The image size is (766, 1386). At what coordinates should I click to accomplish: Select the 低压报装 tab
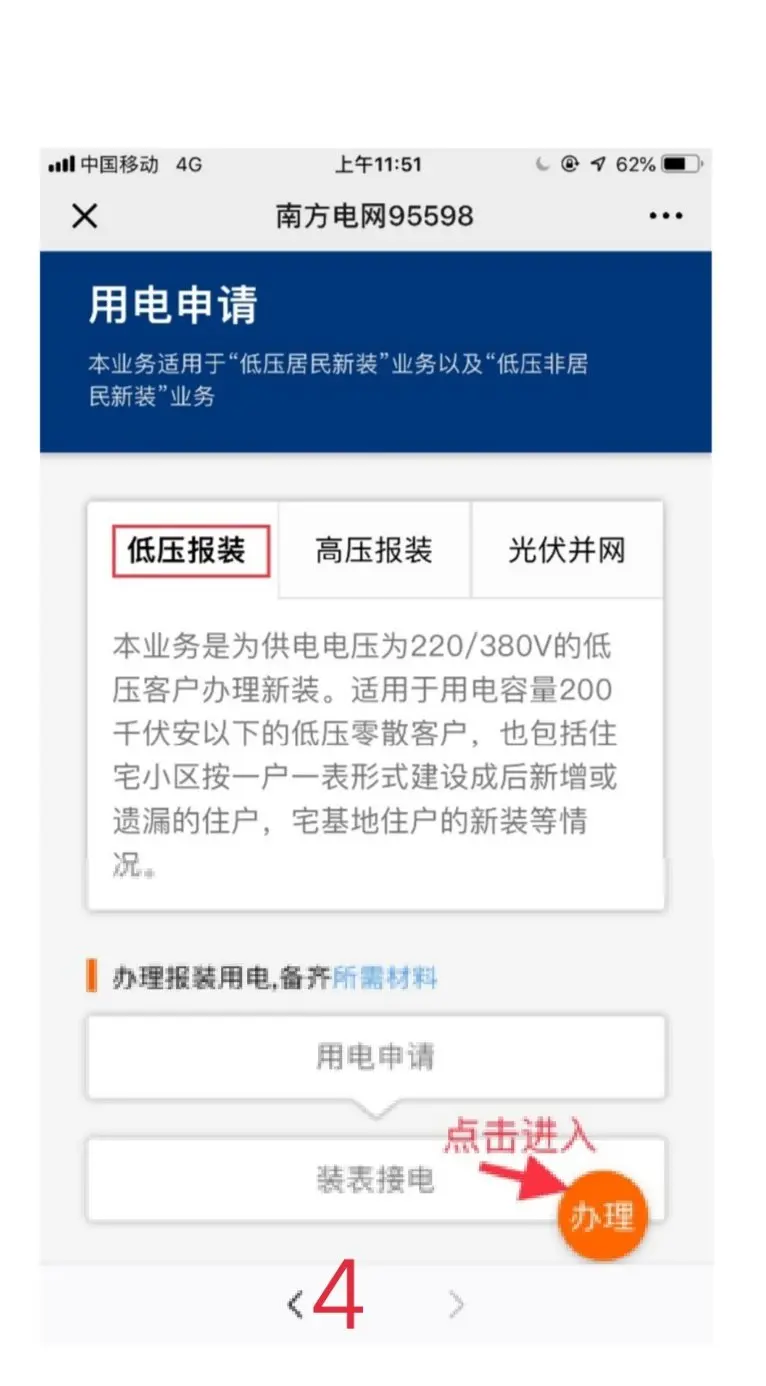pos(187,551)
